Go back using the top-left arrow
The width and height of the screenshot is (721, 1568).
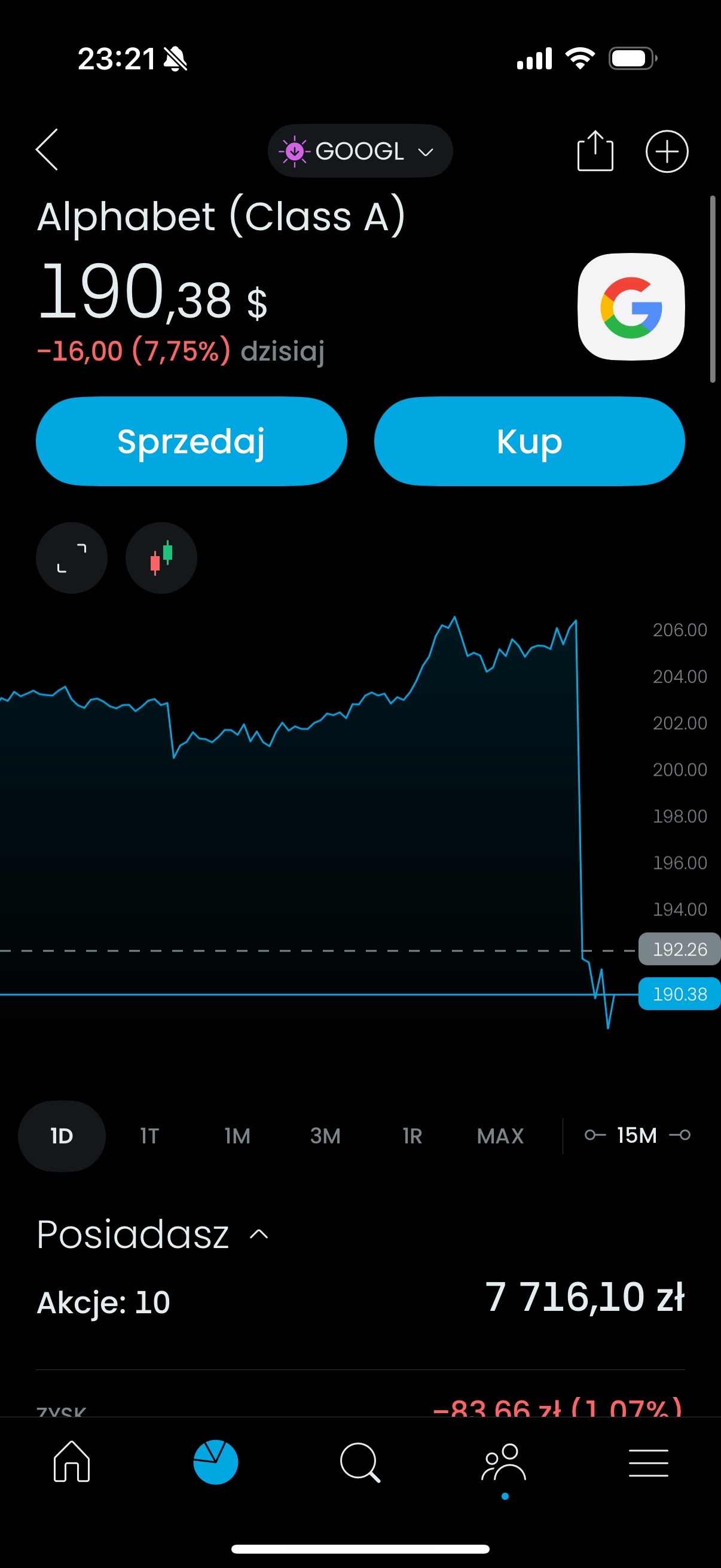click(x=47, y=150)
